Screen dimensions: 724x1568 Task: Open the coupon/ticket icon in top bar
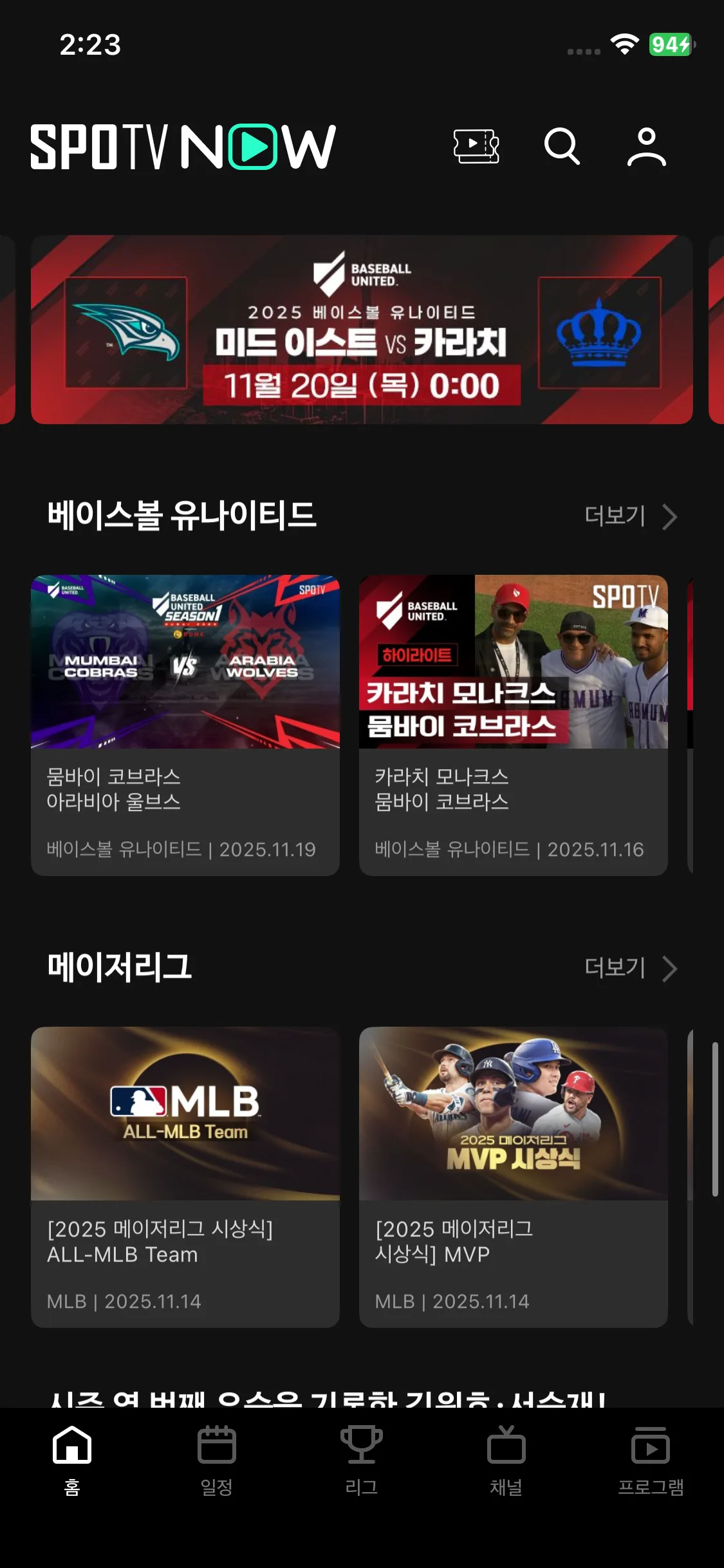click(477, 147)
